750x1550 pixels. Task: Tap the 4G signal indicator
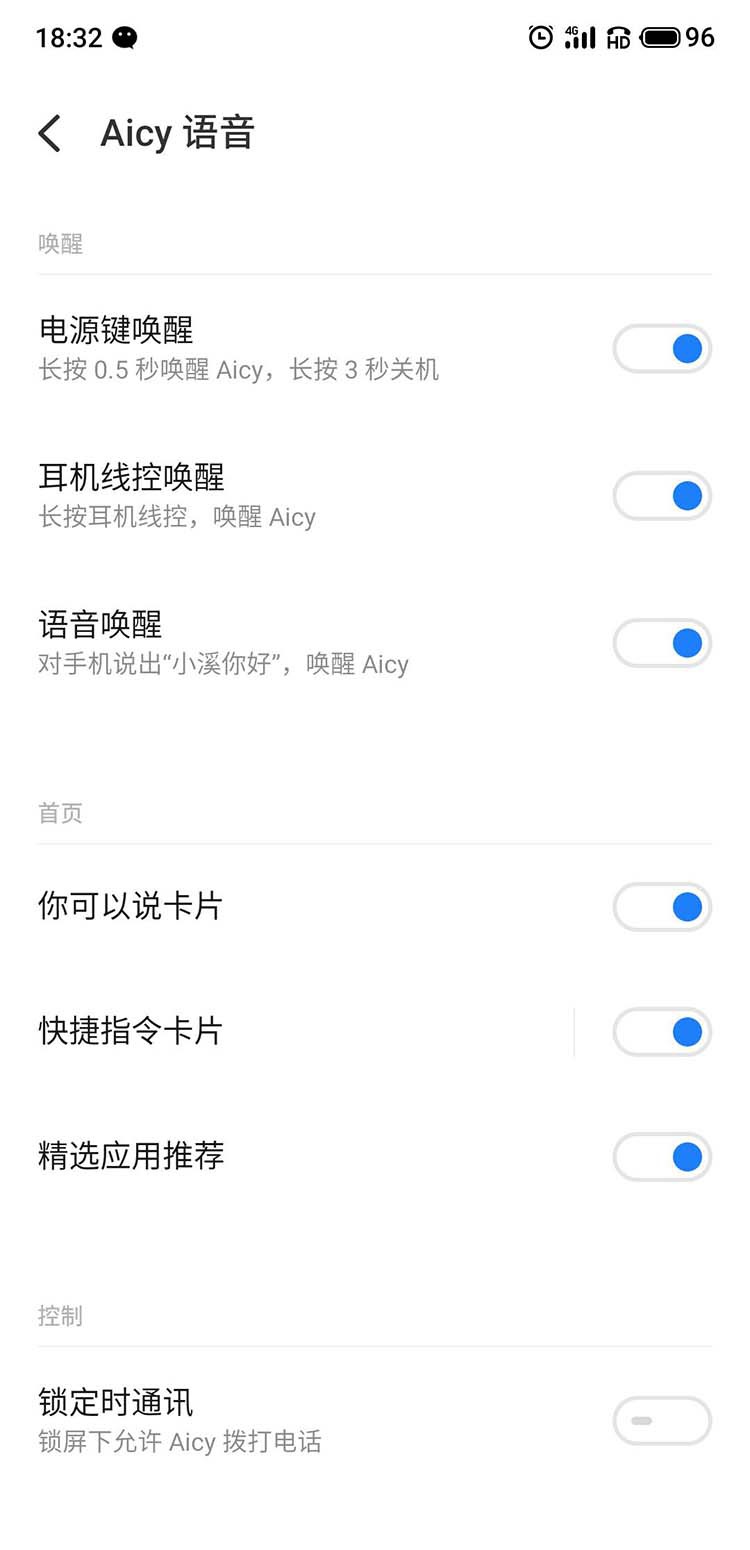[578, 36]
